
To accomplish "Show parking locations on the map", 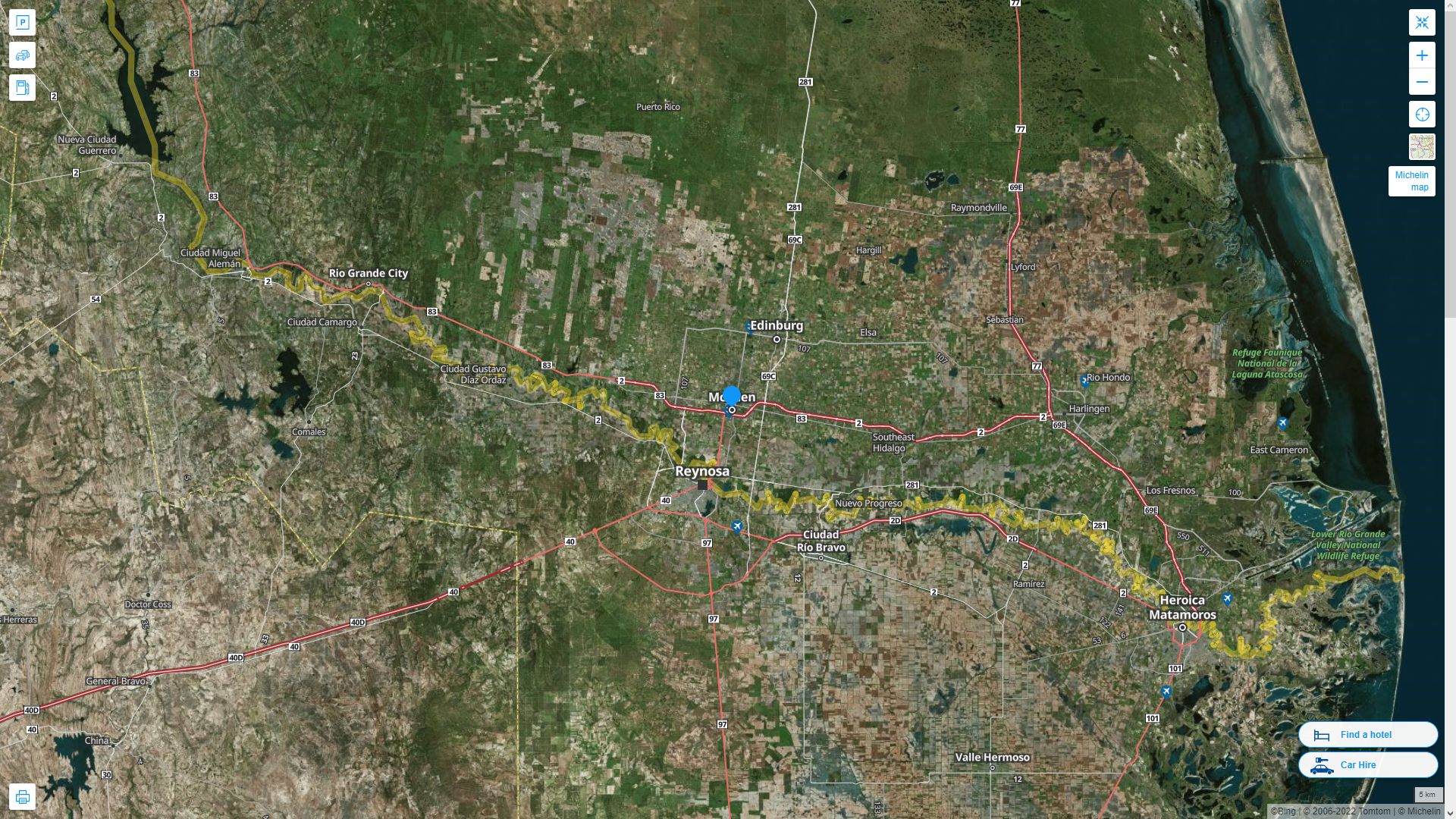I will 22,23.
